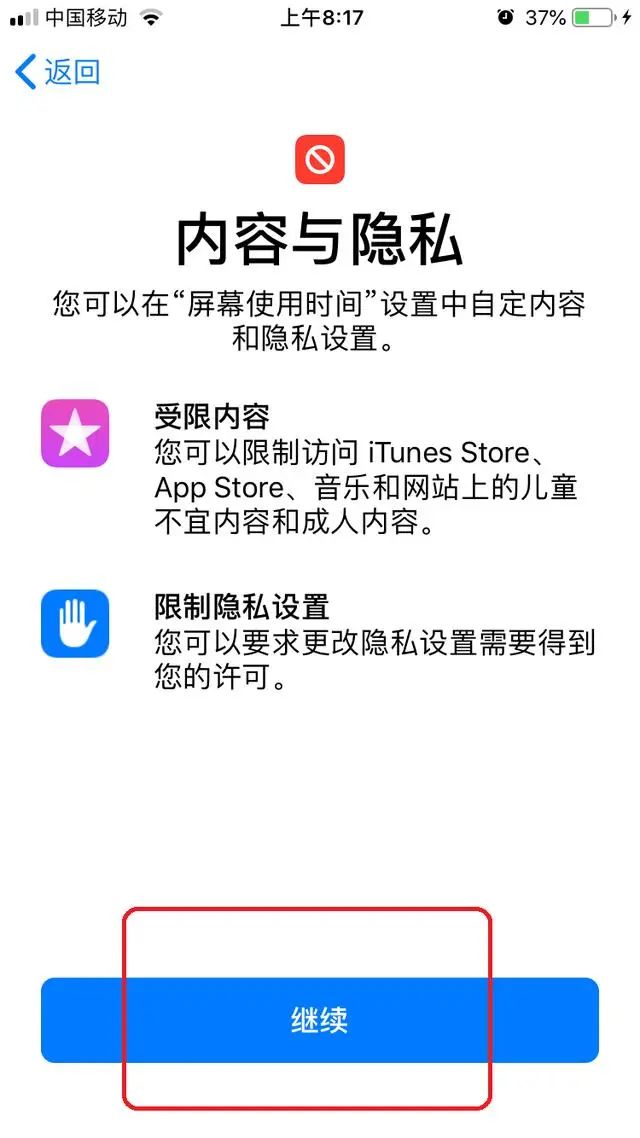Tap the blue 继续 button
Screen dimensions: 640x1138
click(320, 1020)
